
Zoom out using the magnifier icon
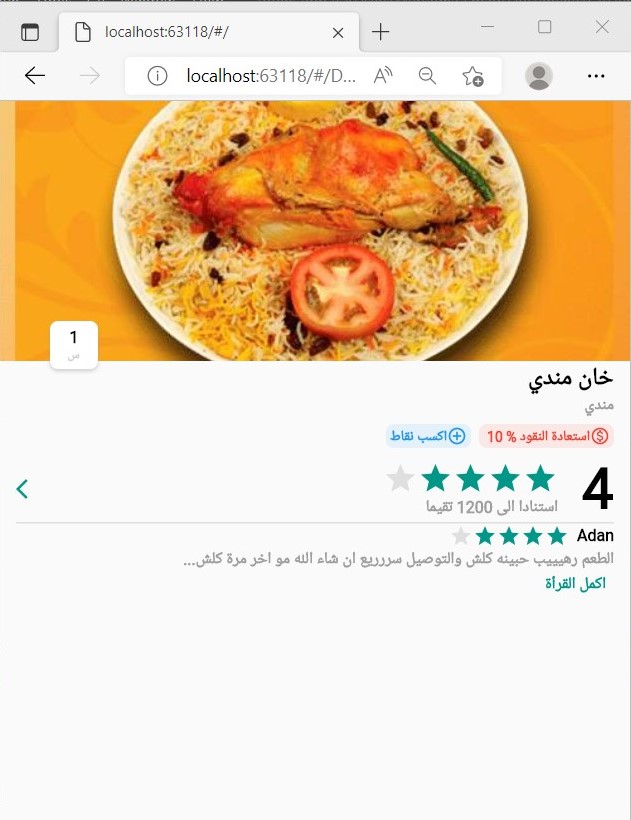pyautogui.click(x=427, y=76)
